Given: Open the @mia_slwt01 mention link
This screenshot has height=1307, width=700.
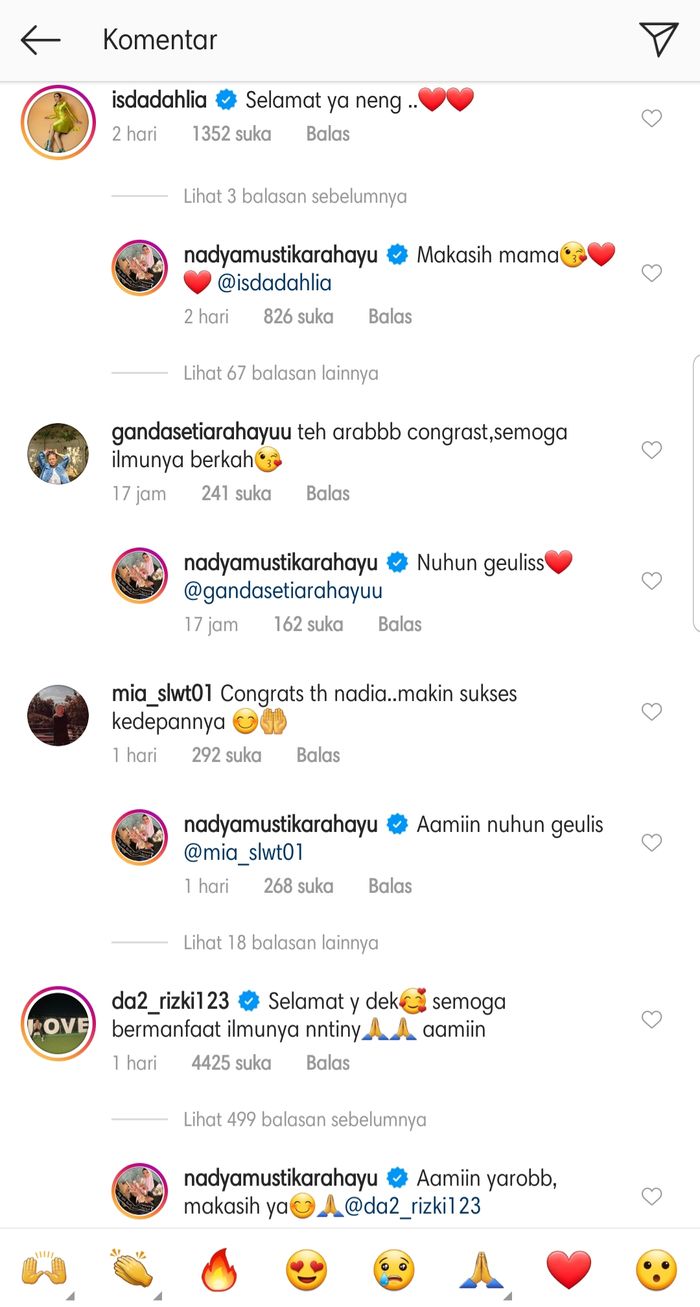Looking at the screenshot, I should coord(243,853).
